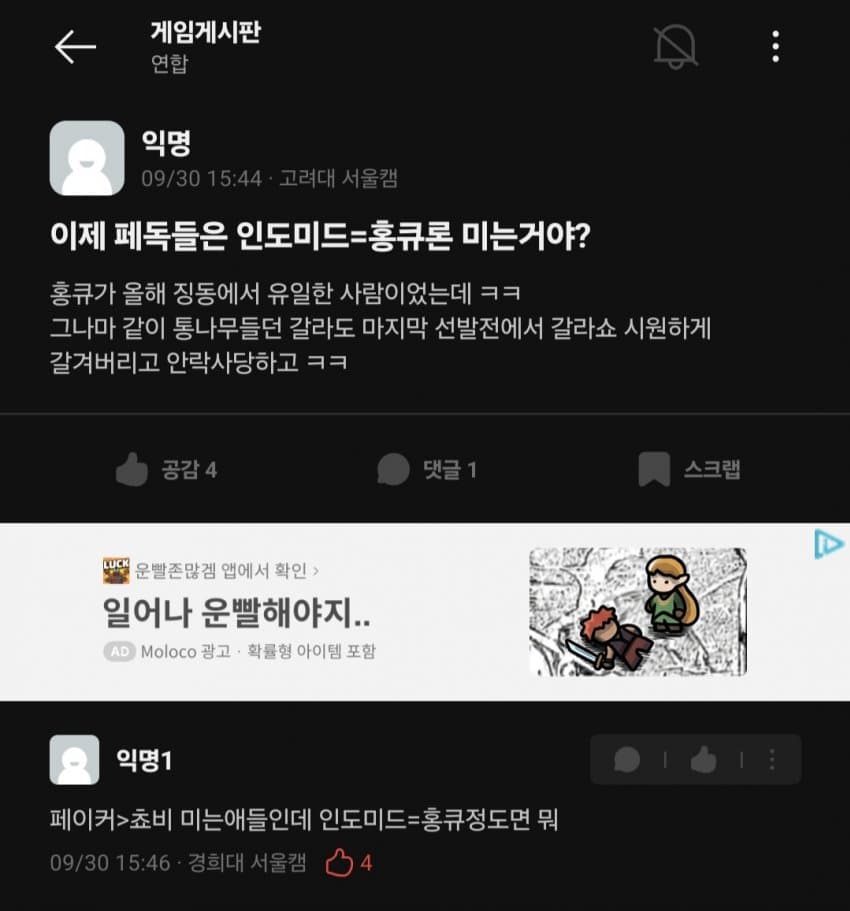This screenshot has width=850, height=911.
Task: Like 익명1's comment with the thumbs-up icon
Action: [x=703, y=759]
